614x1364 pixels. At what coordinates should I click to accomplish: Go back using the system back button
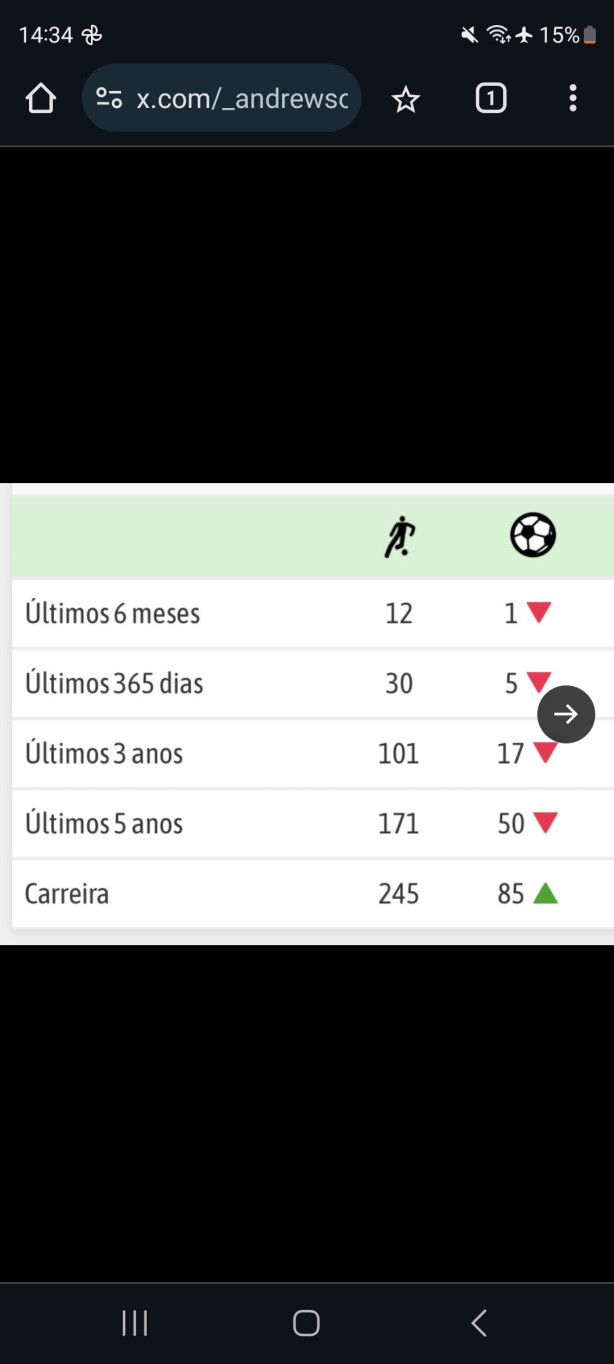pos(479,1323)
